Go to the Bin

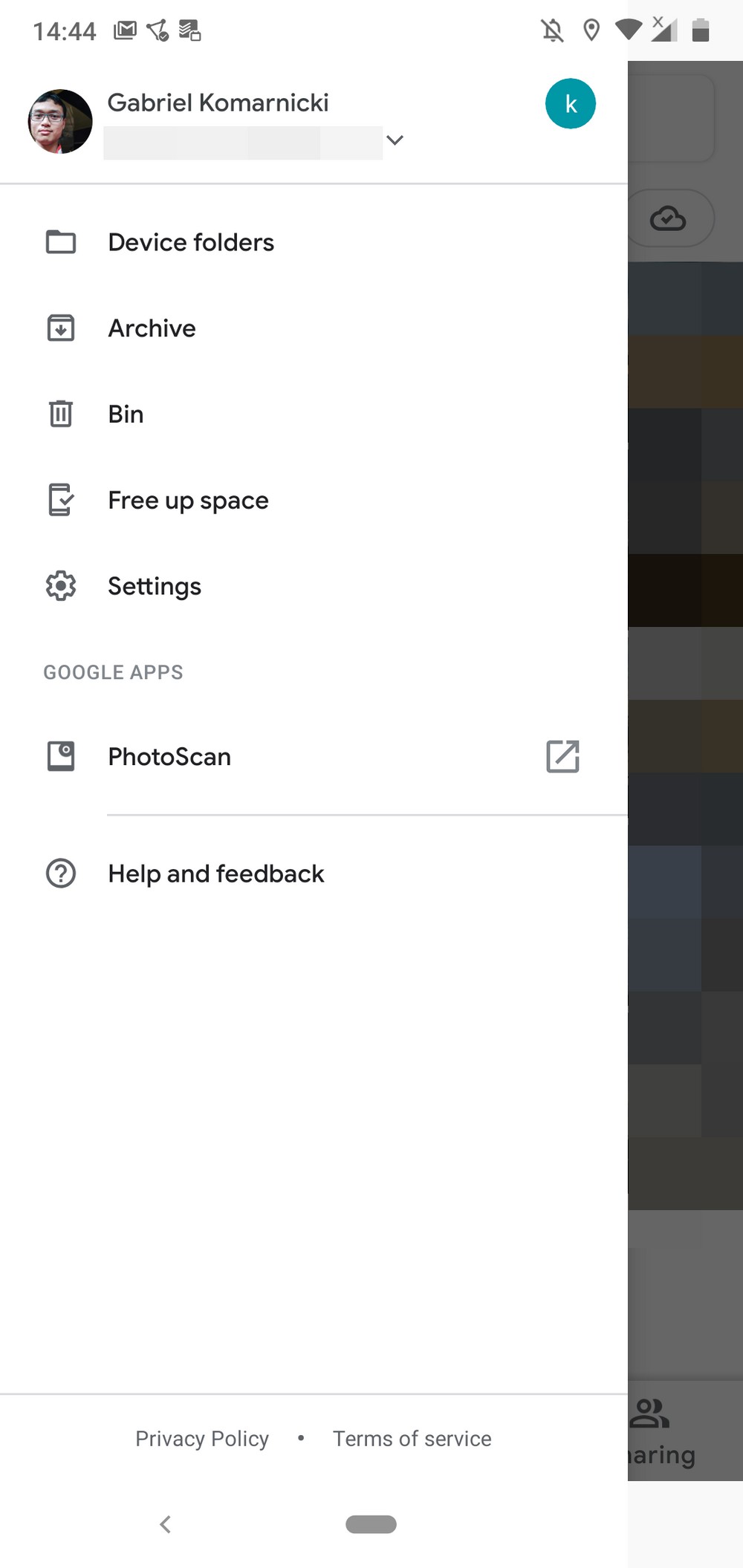click(x=314, y=414)
